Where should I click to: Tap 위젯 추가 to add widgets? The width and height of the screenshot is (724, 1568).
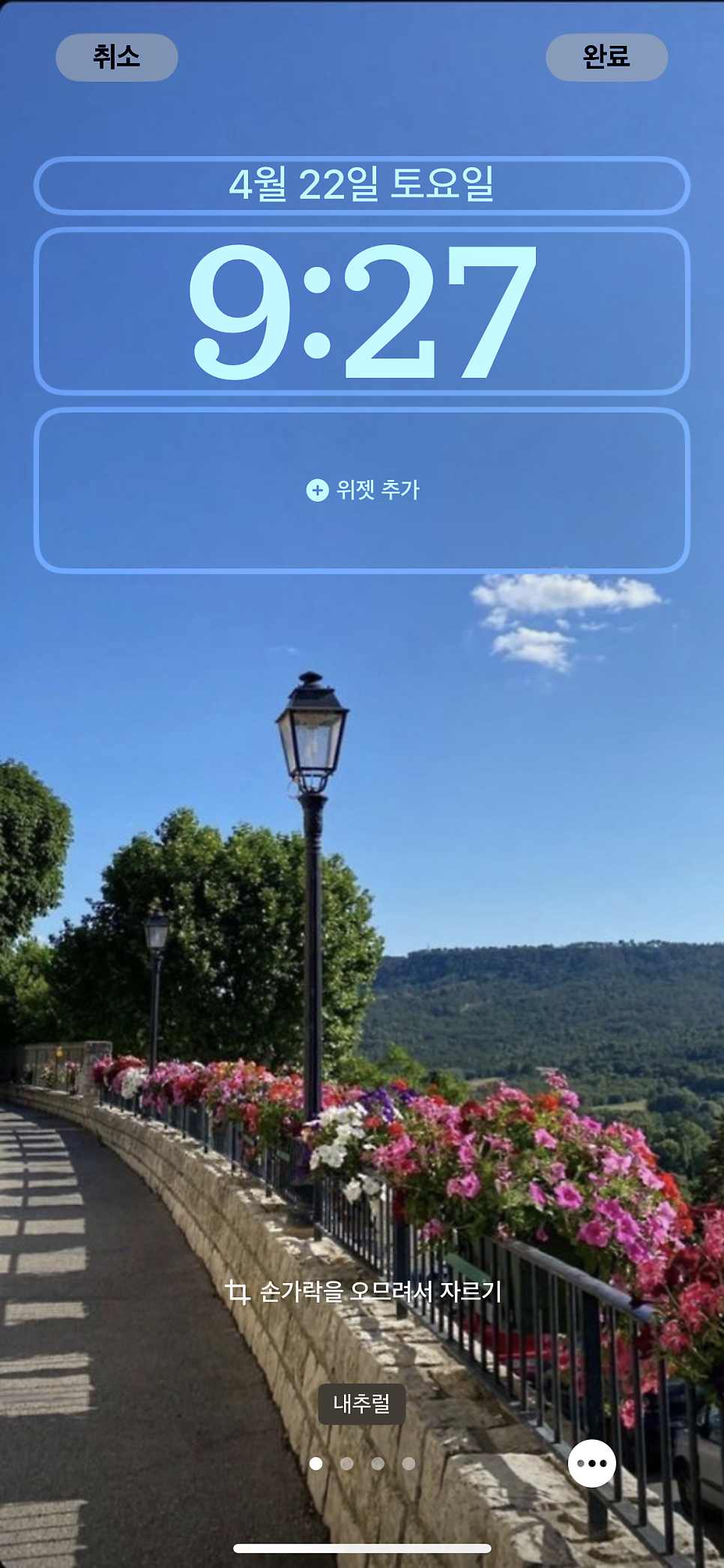point(361,490)
